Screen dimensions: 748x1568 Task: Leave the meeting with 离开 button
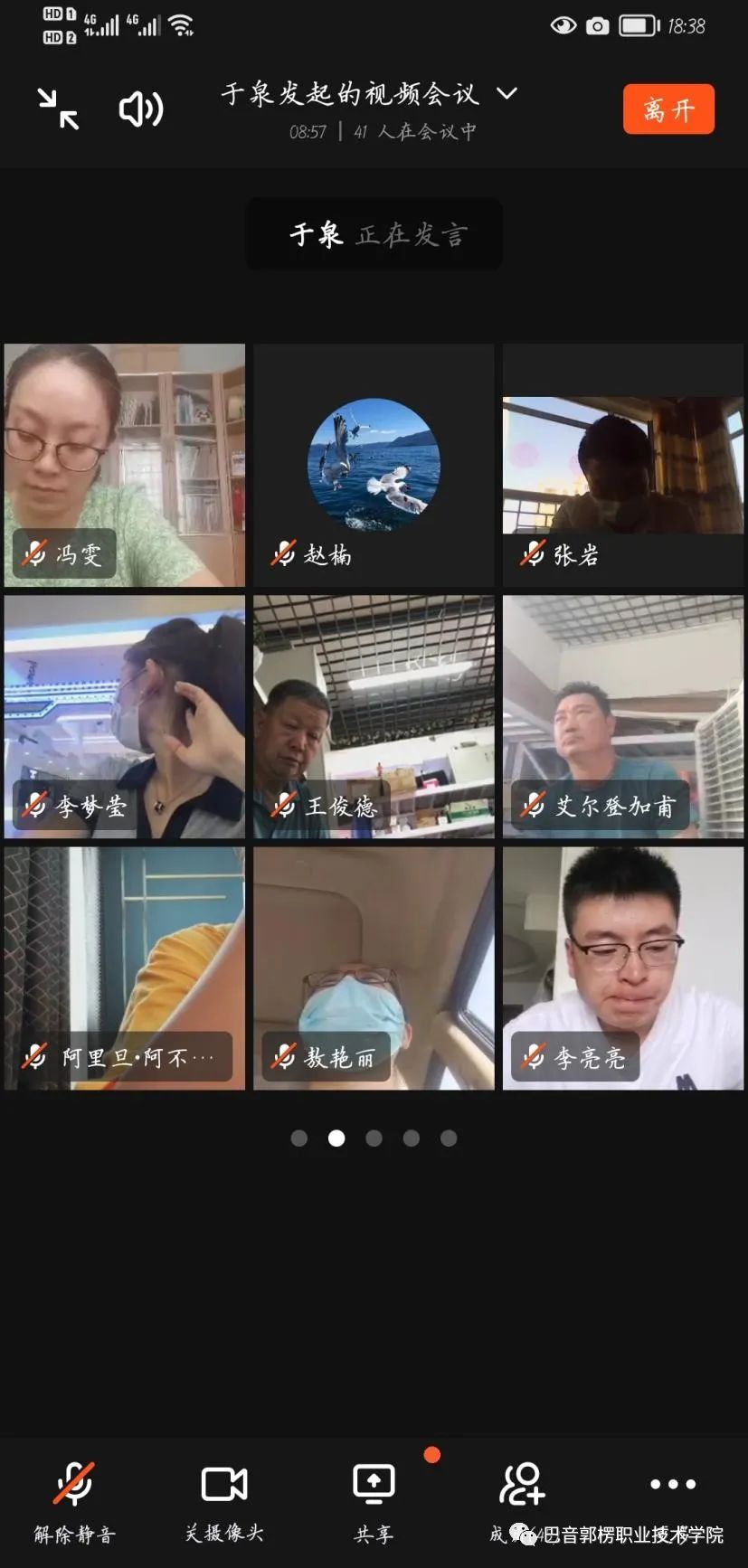pos(668,109)
